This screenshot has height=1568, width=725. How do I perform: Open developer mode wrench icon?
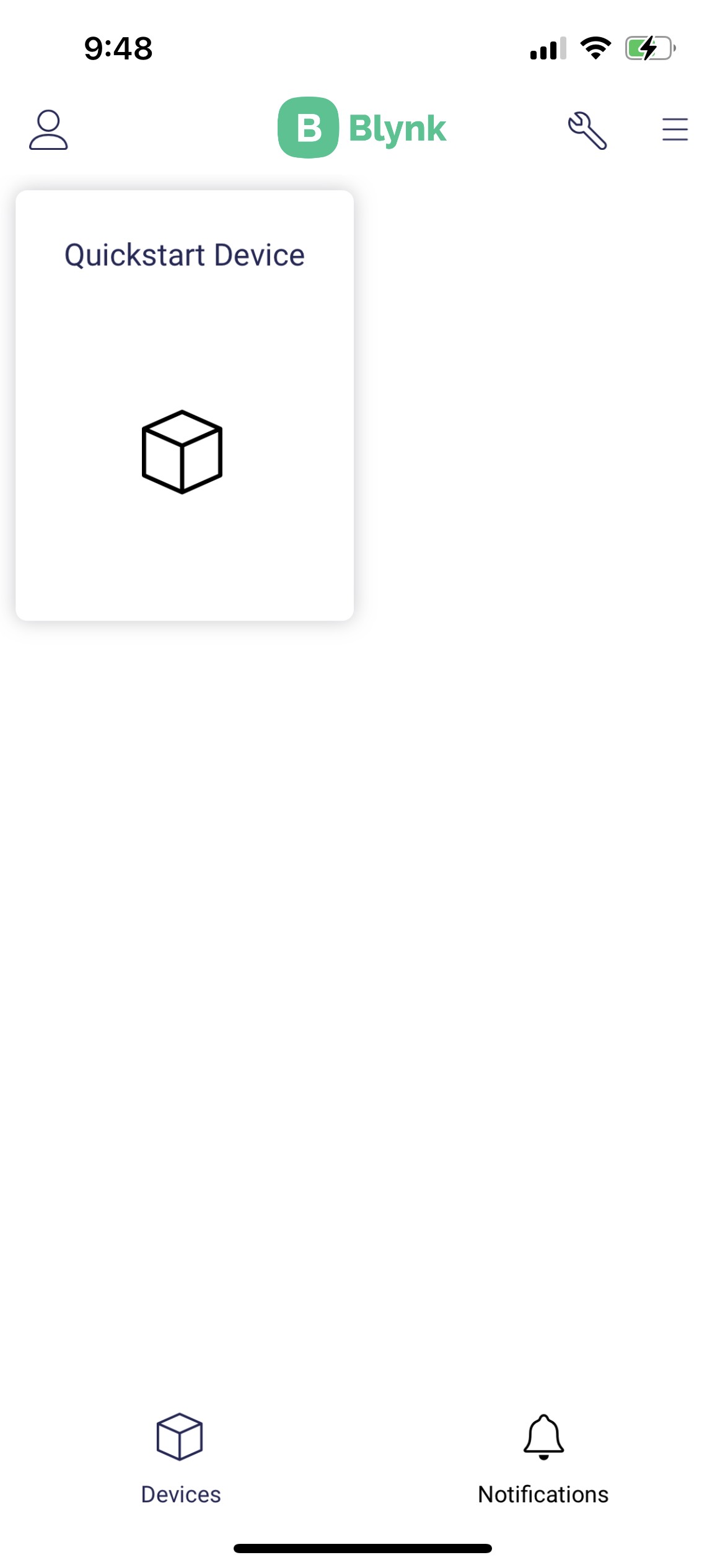tap(587, 130)
